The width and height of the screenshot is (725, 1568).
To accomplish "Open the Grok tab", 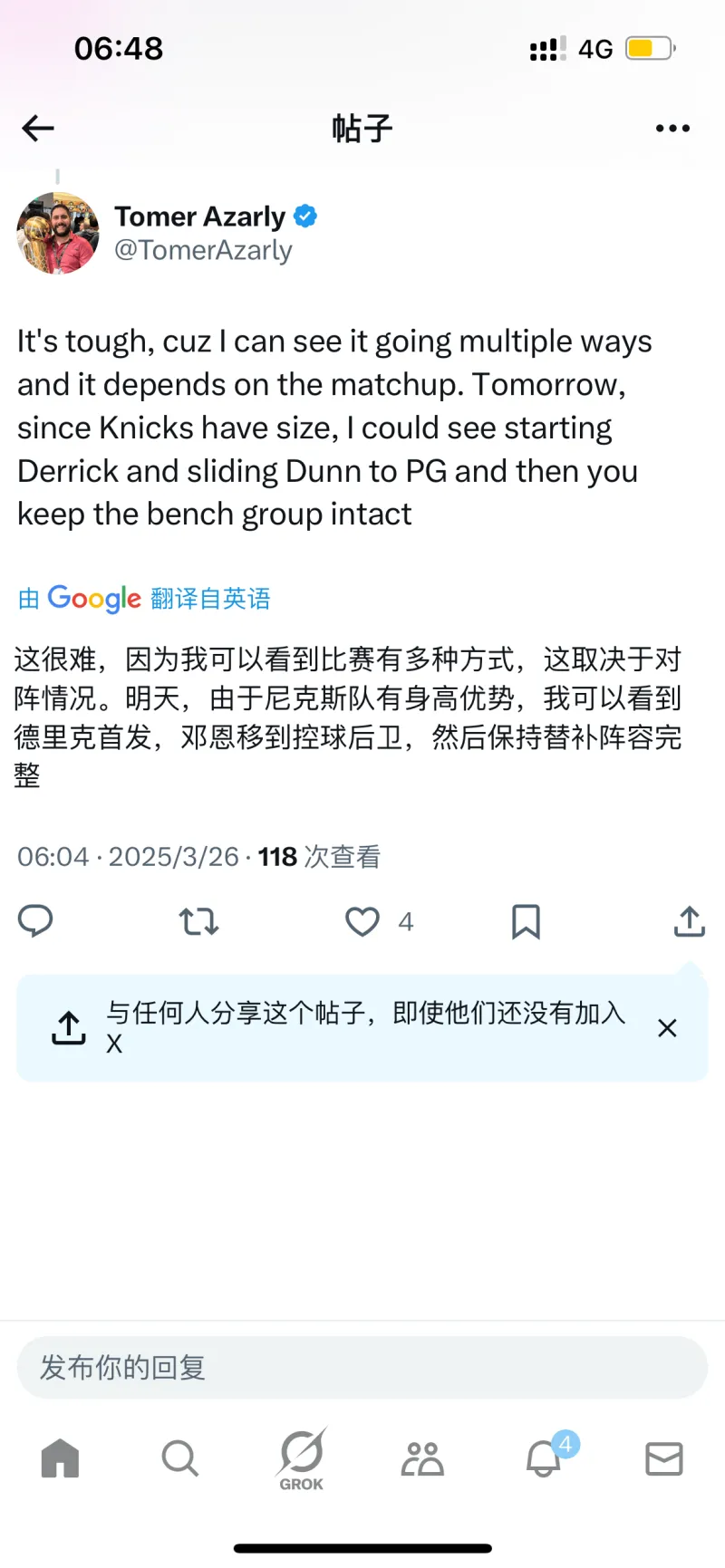I will coord(301,1458).
